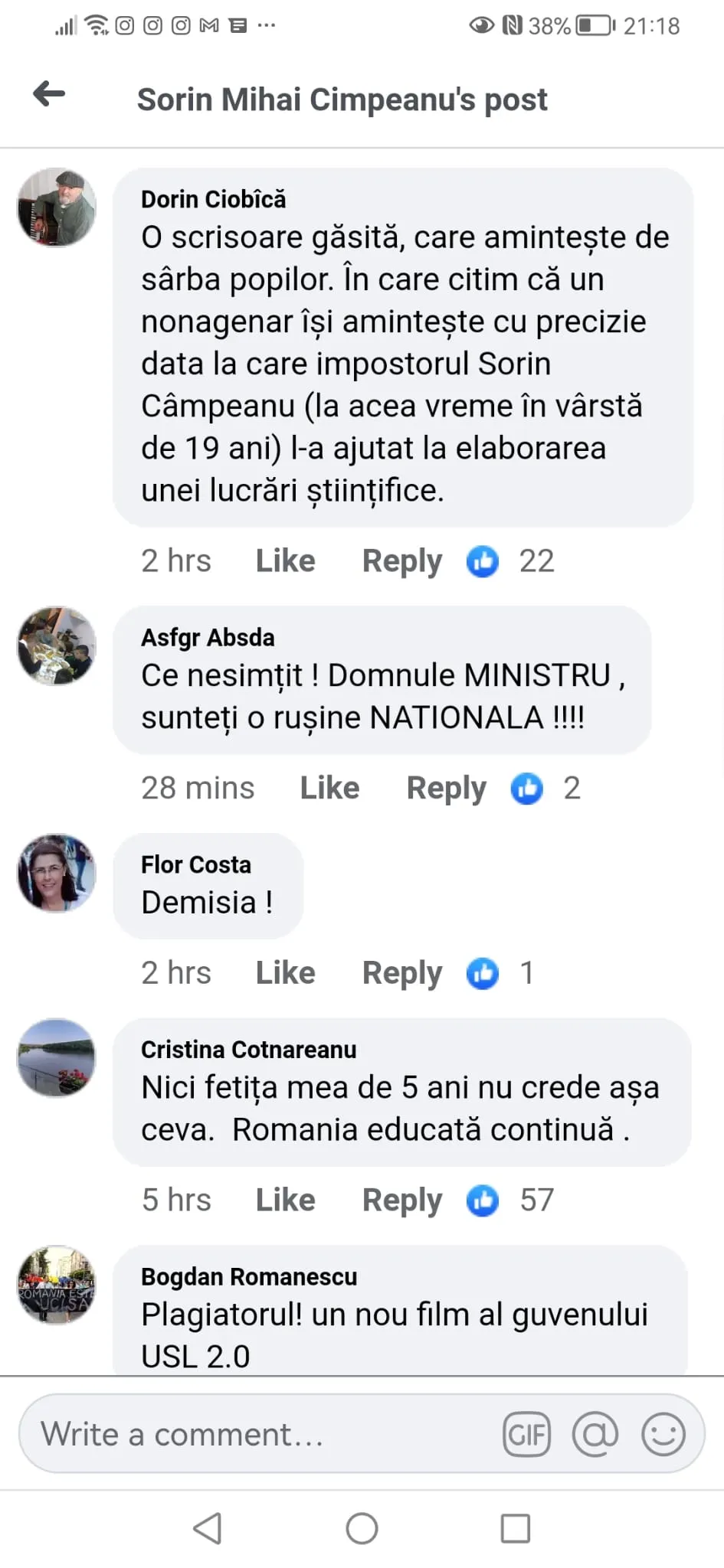Screen dimensions: 724x1568
Task: View reactions on Dorin Ciobîcă's comment
Action: coord(509,560)
